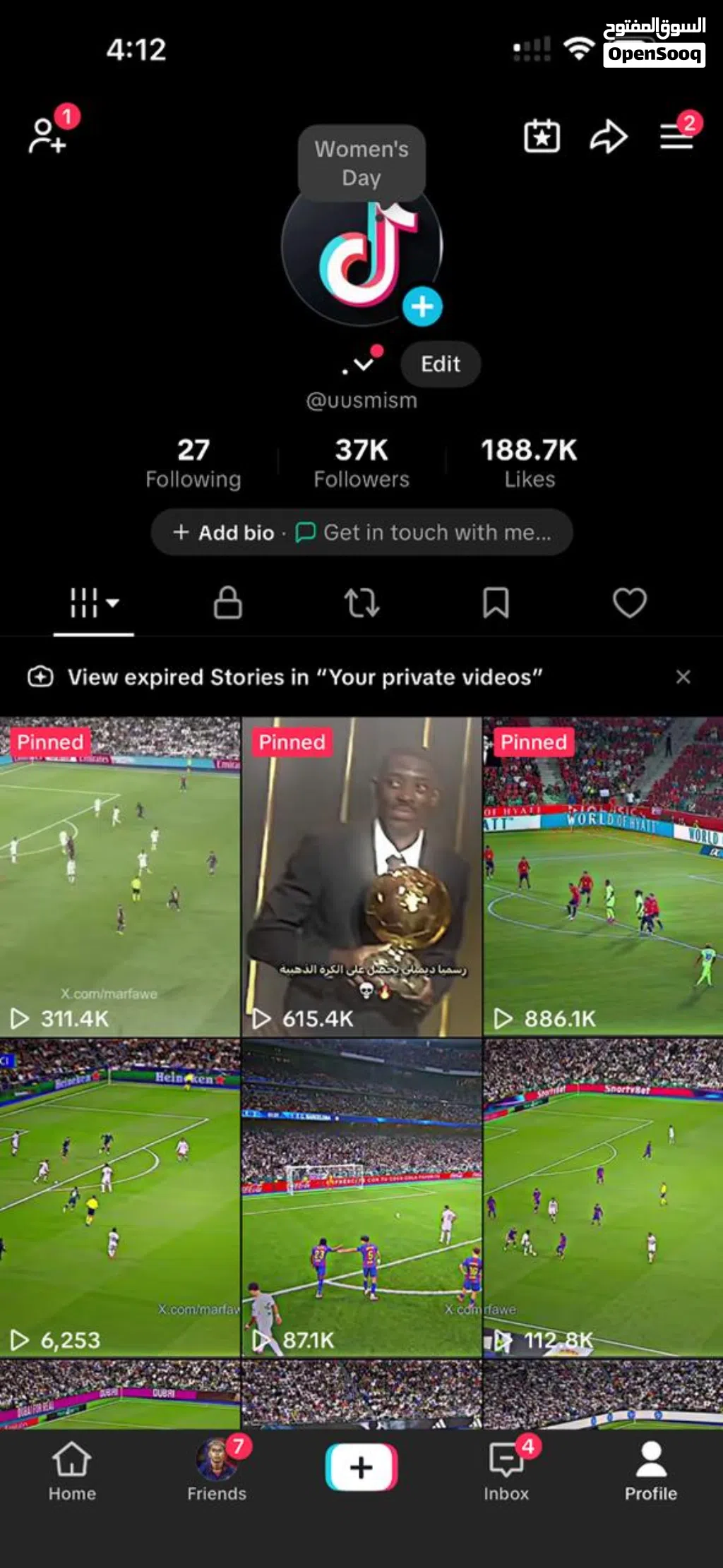Open the three-line menu
Viewport: 723px width, 1568px height.
tap(676, 136)
